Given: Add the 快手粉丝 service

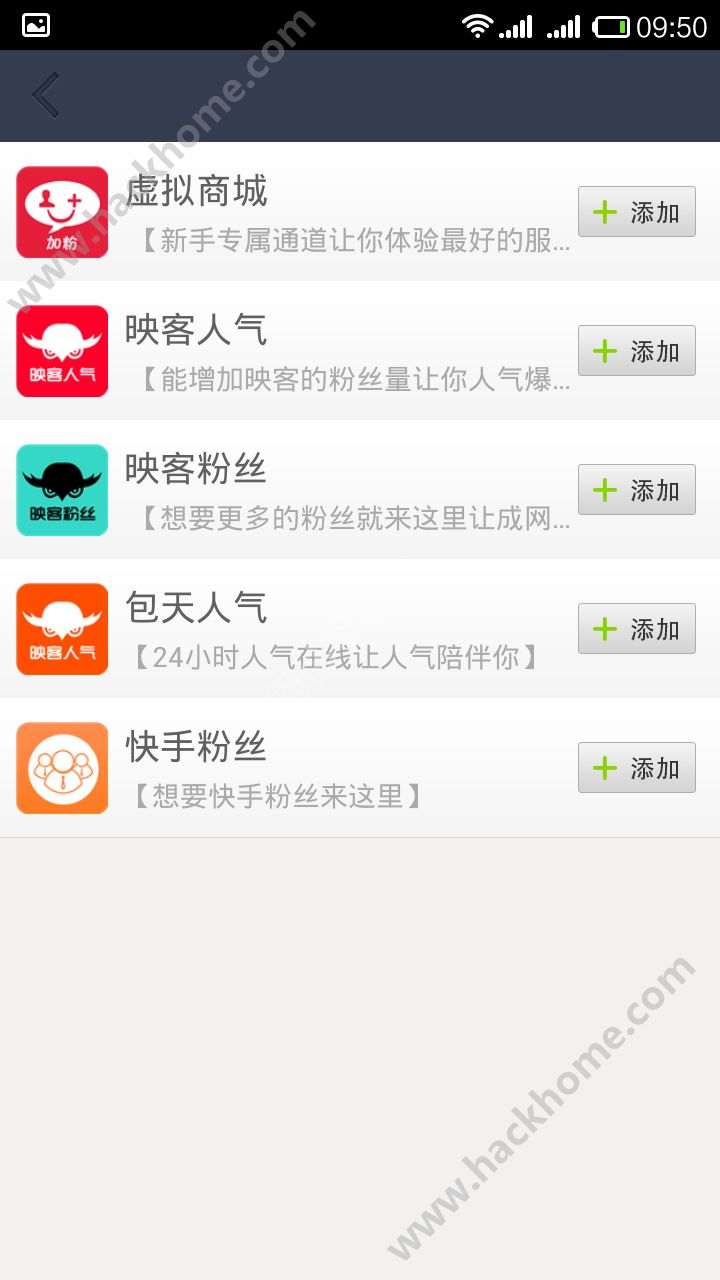Looking at the screenshot, I should pos(636,768).
